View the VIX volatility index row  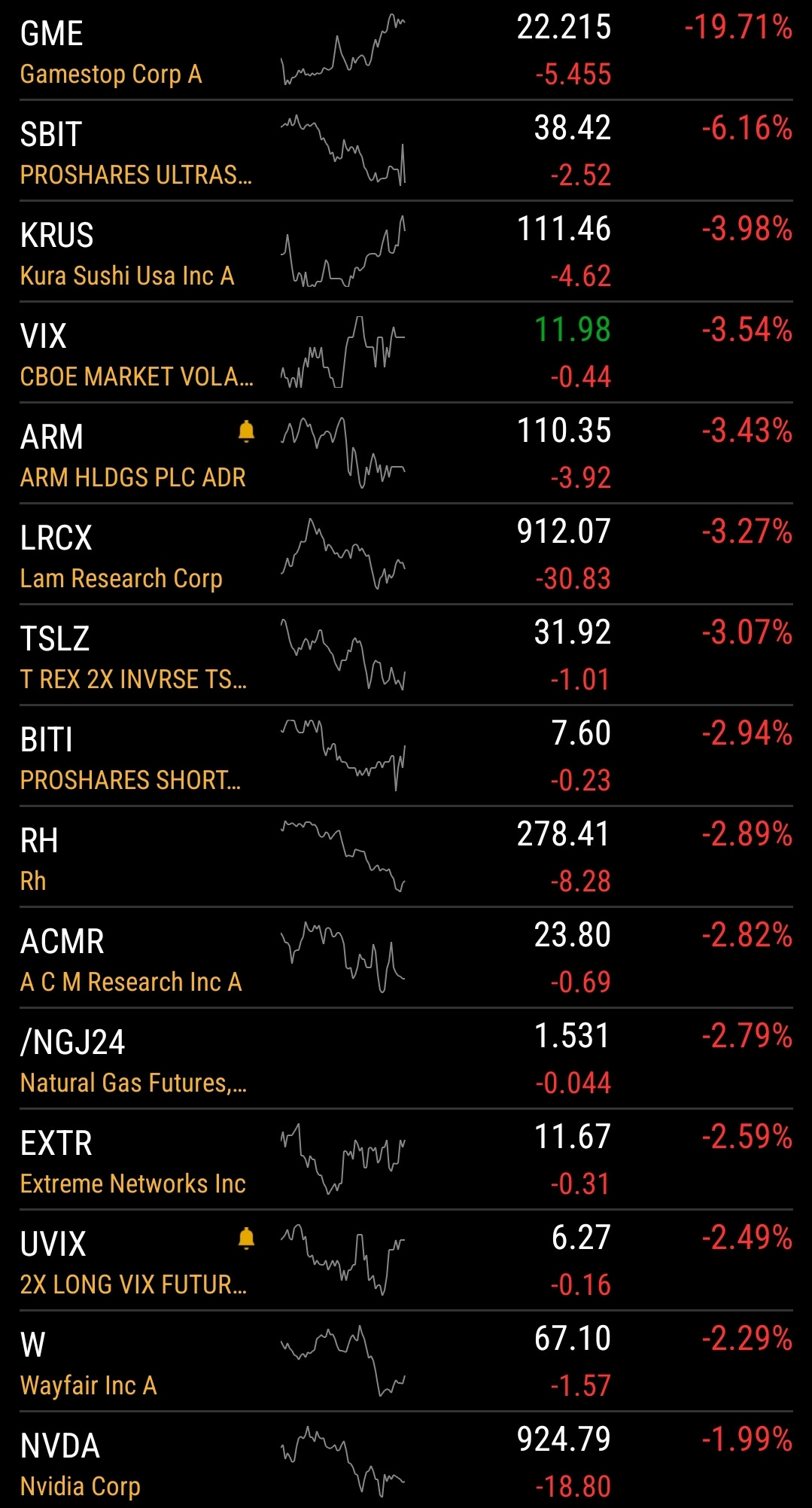click(x=406, y=352)
